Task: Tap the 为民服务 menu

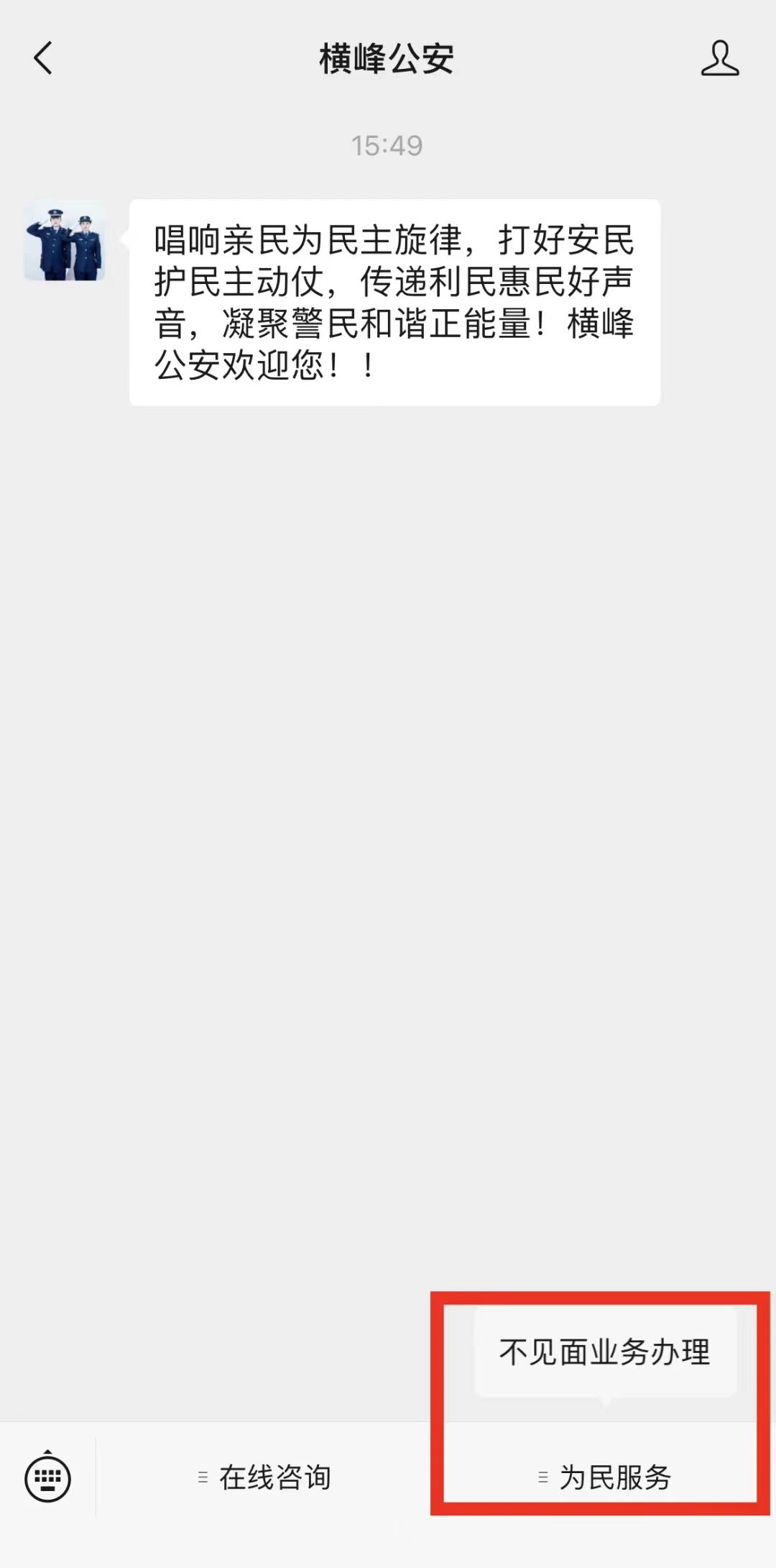Action: click(605, 1477)
